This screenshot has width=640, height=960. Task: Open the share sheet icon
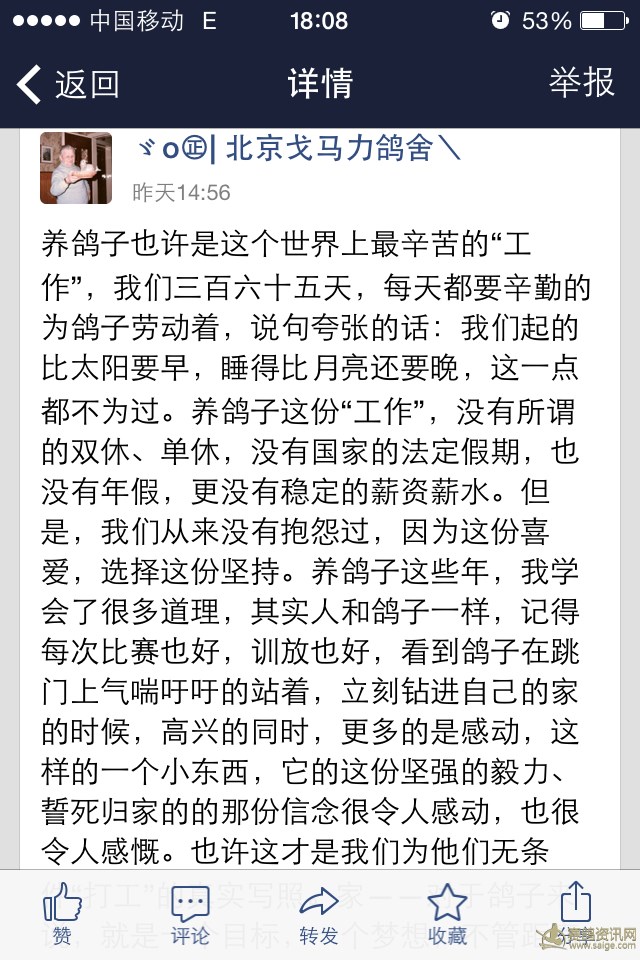click(x=575, y=905)
